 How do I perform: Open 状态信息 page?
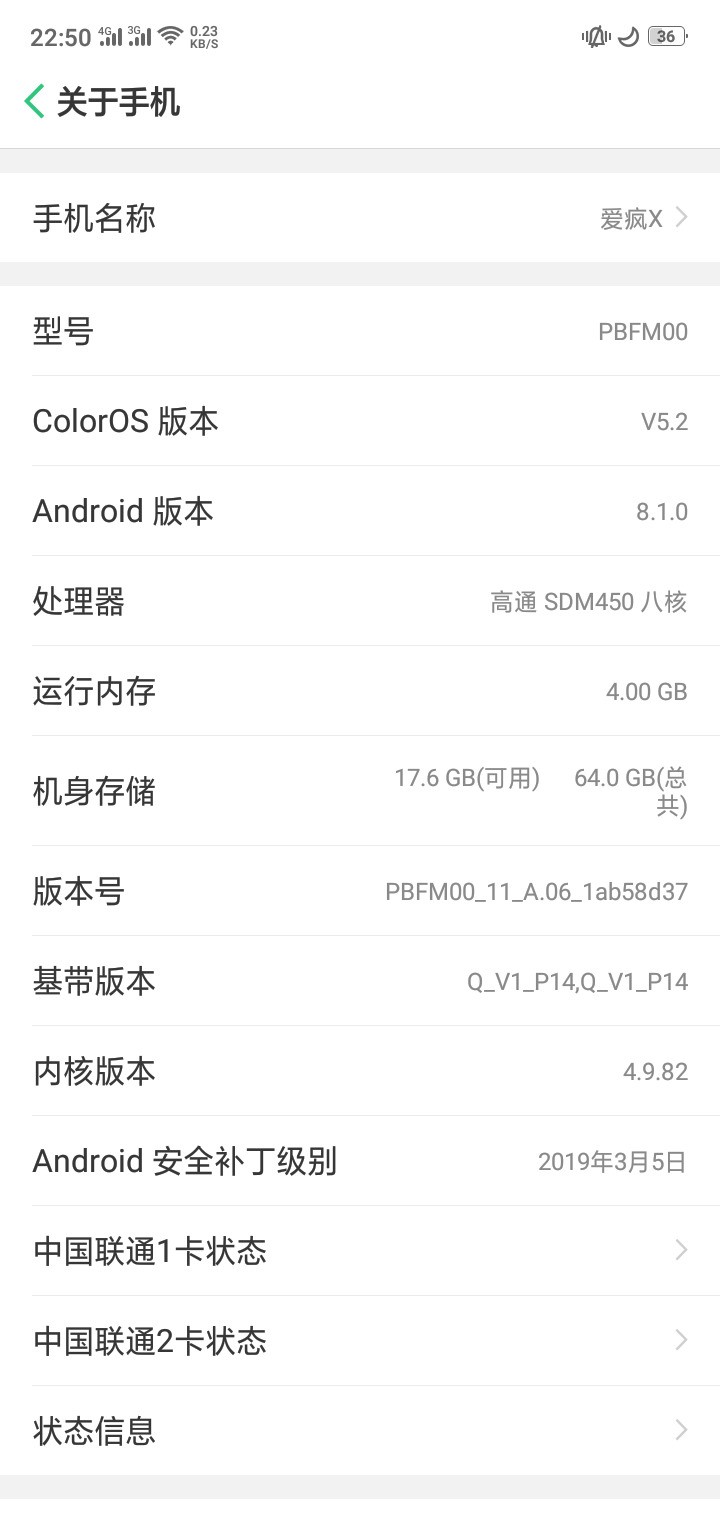360,1430
